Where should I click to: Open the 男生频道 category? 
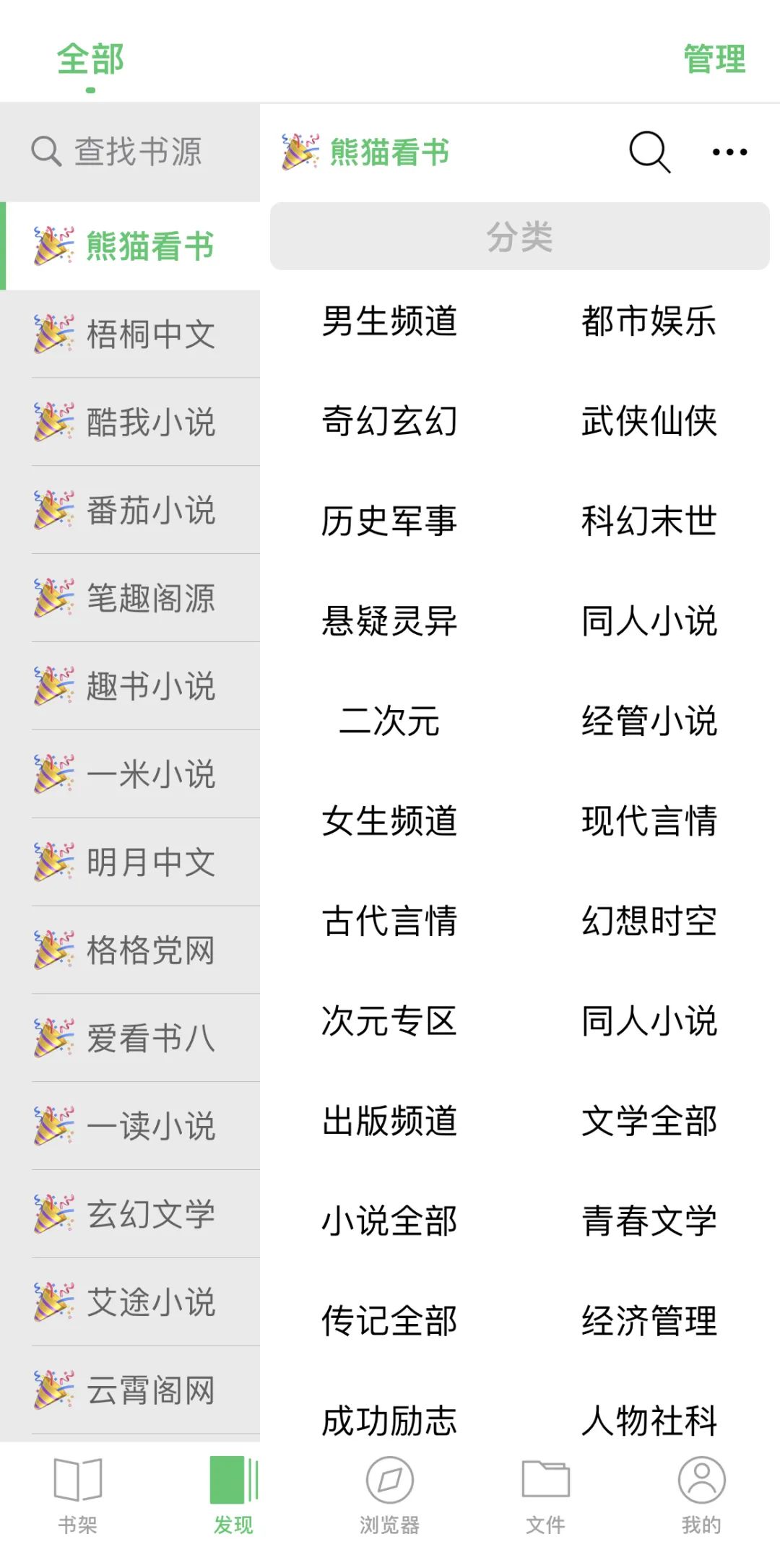click(389, 321)
